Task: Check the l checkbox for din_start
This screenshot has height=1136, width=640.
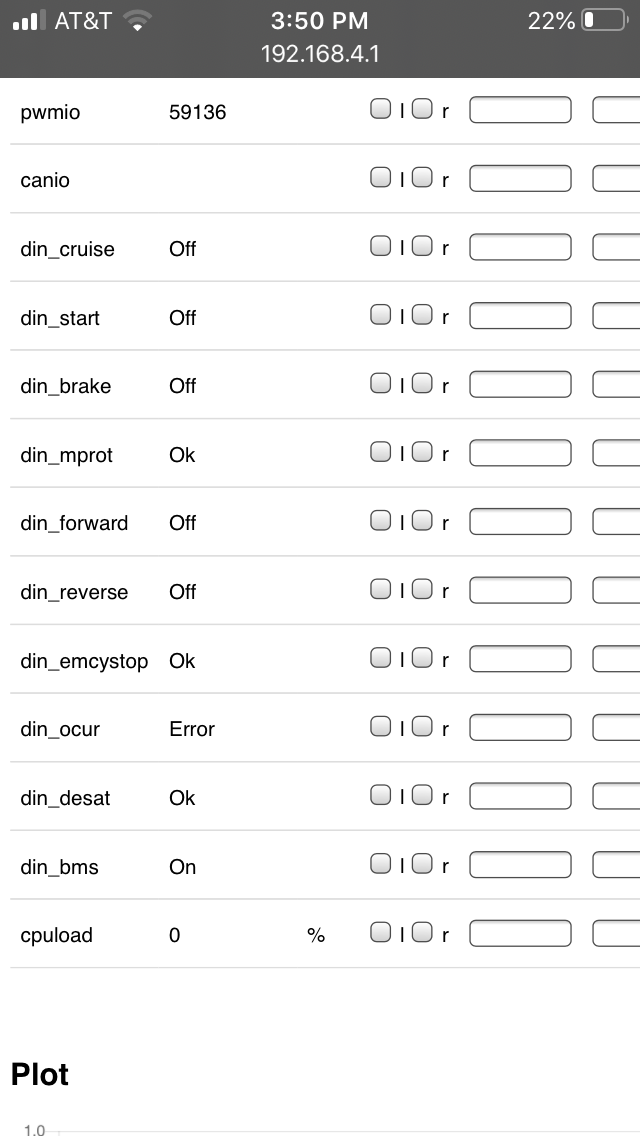Action: pos(381,315)
